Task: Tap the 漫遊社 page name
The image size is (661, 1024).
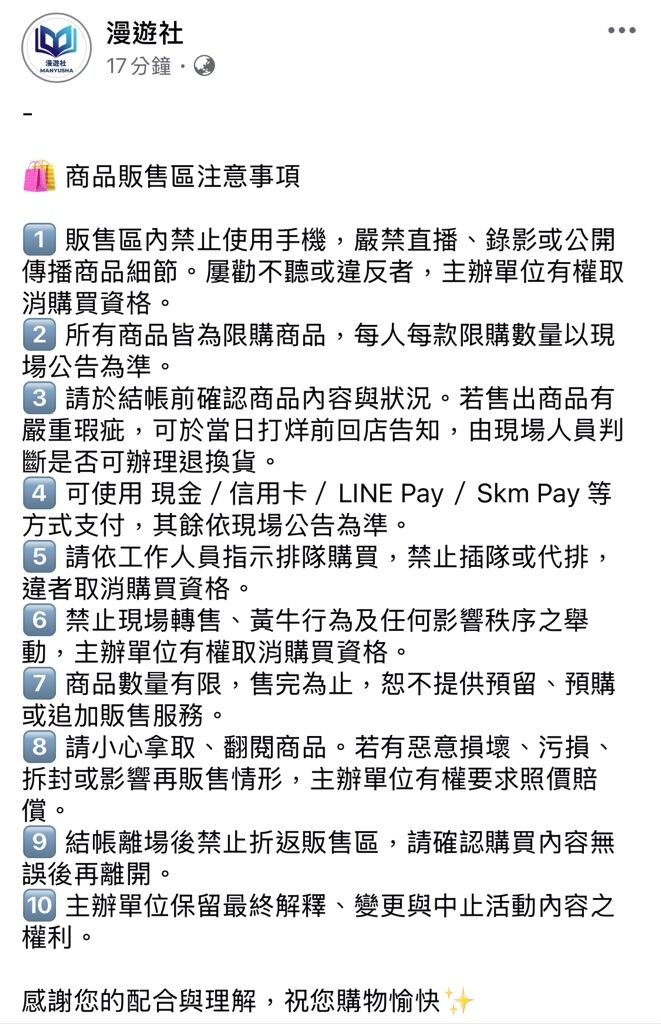Action: pos(144,34)
